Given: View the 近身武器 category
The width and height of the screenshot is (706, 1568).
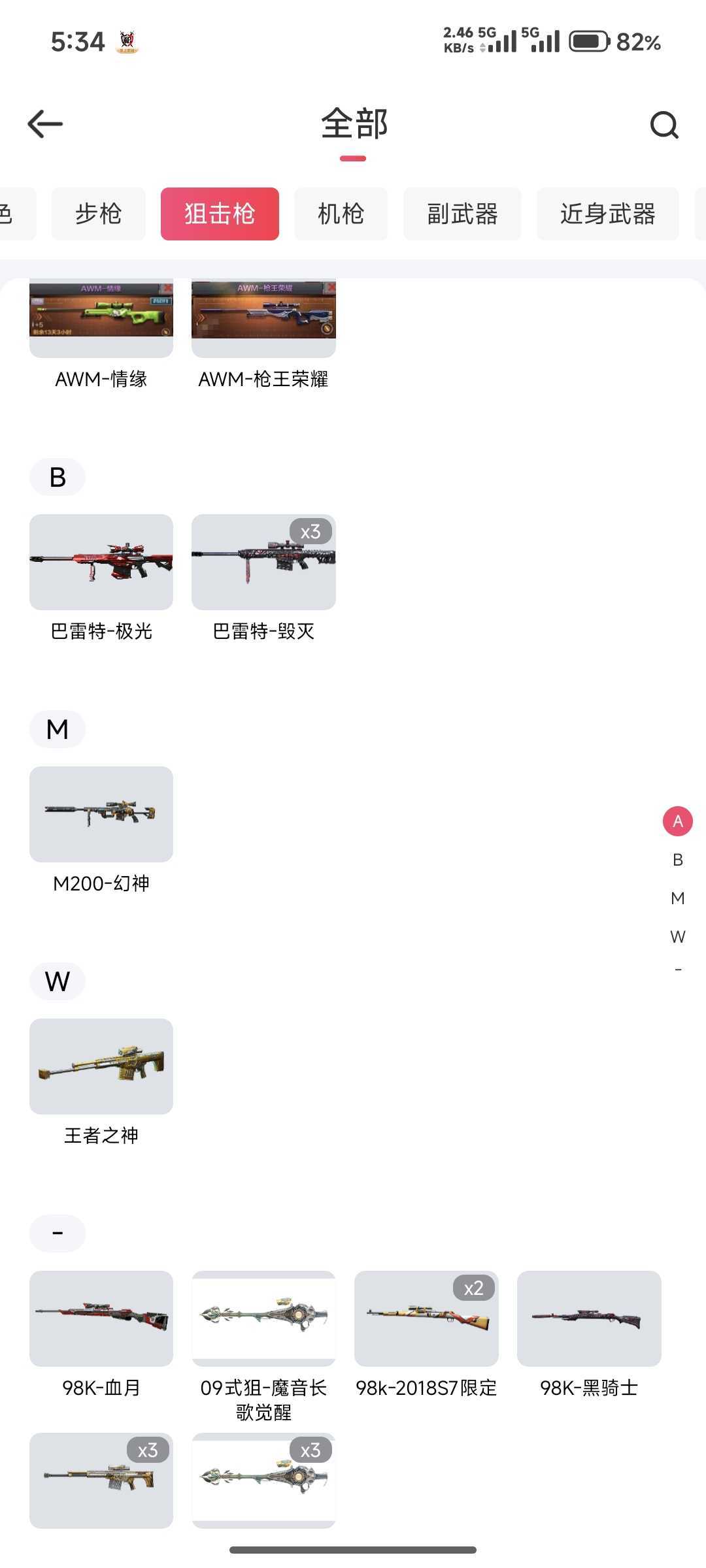Looking at the screenshot, I should pyautogui.click(x=607, y=214).
